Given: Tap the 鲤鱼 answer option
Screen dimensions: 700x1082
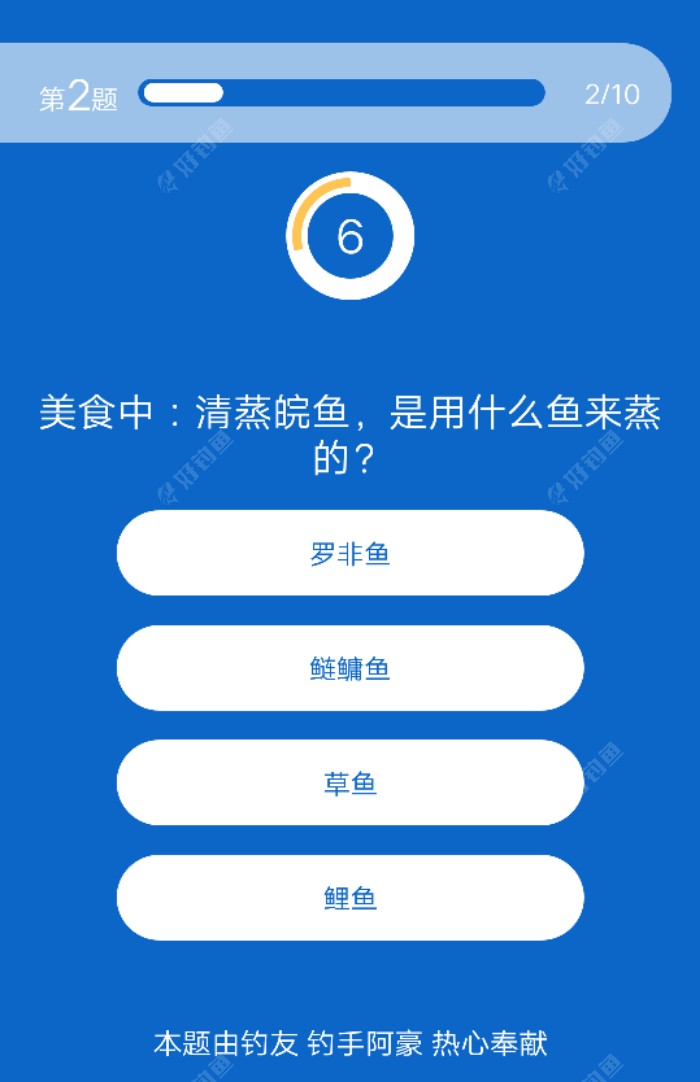Looking at the screenshot, I should [350, 898].
